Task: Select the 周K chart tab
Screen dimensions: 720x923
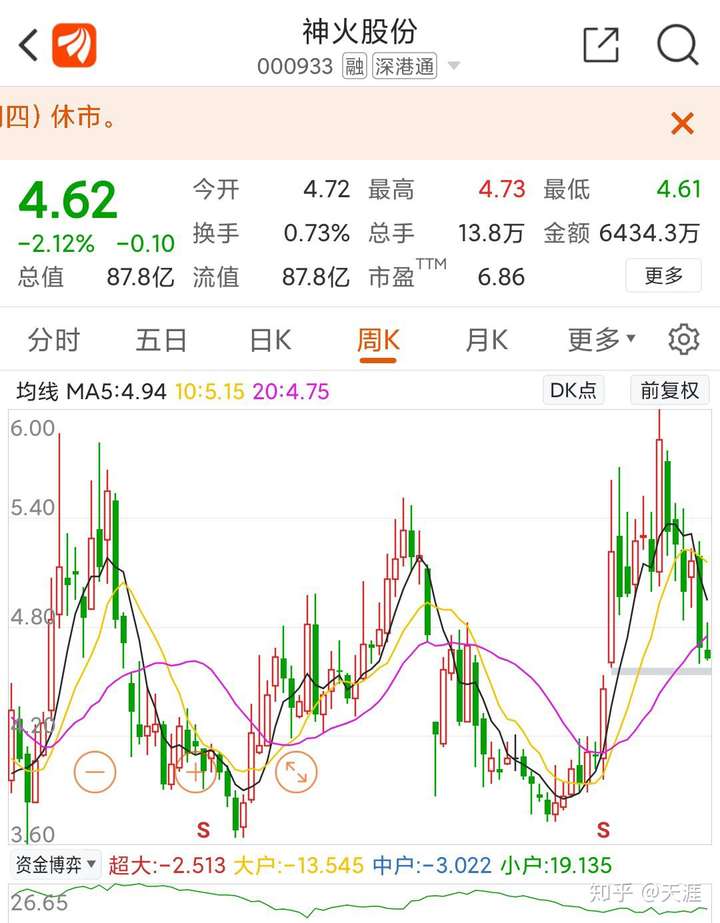Action: pyautogui.click(x=378, y=340)
